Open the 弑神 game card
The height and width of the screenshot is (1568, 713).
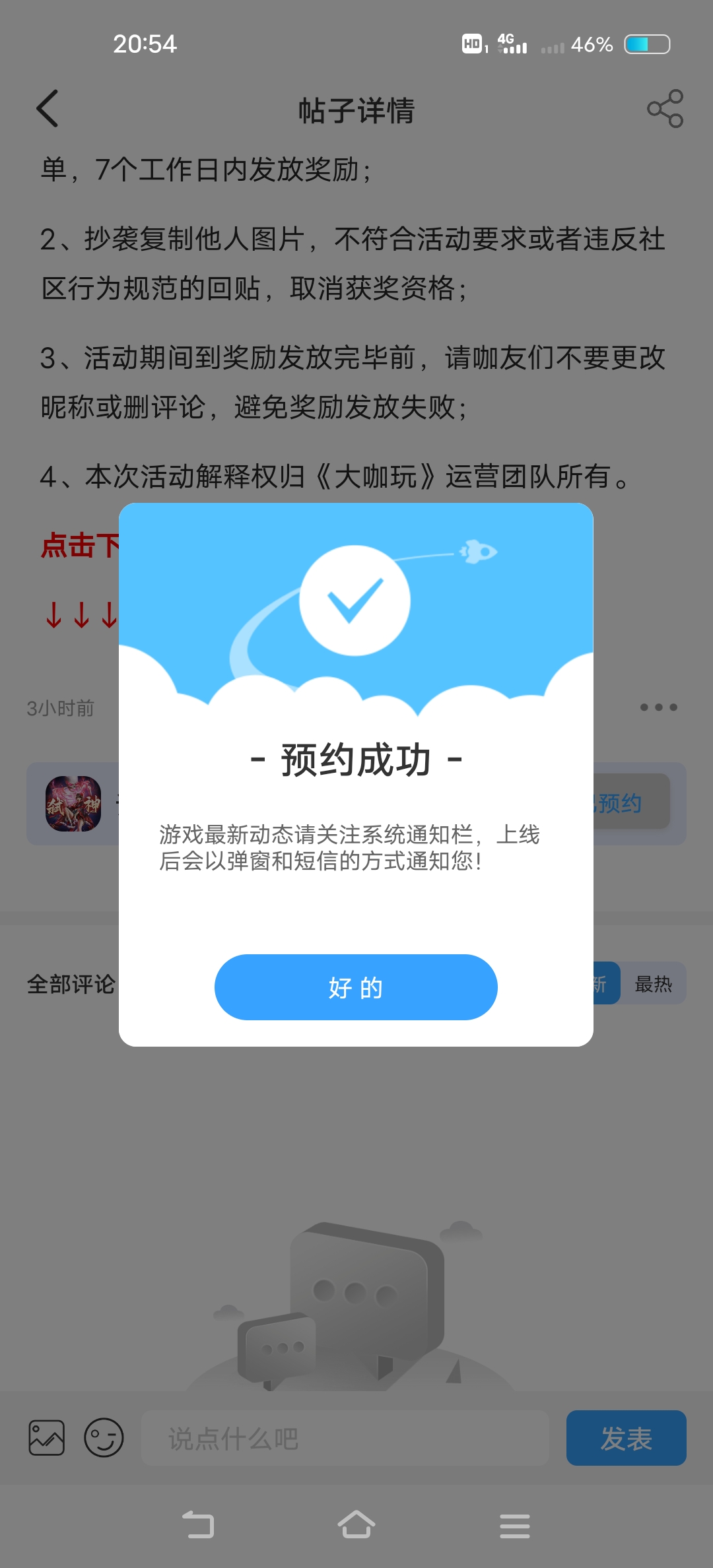tap(73, 804)
